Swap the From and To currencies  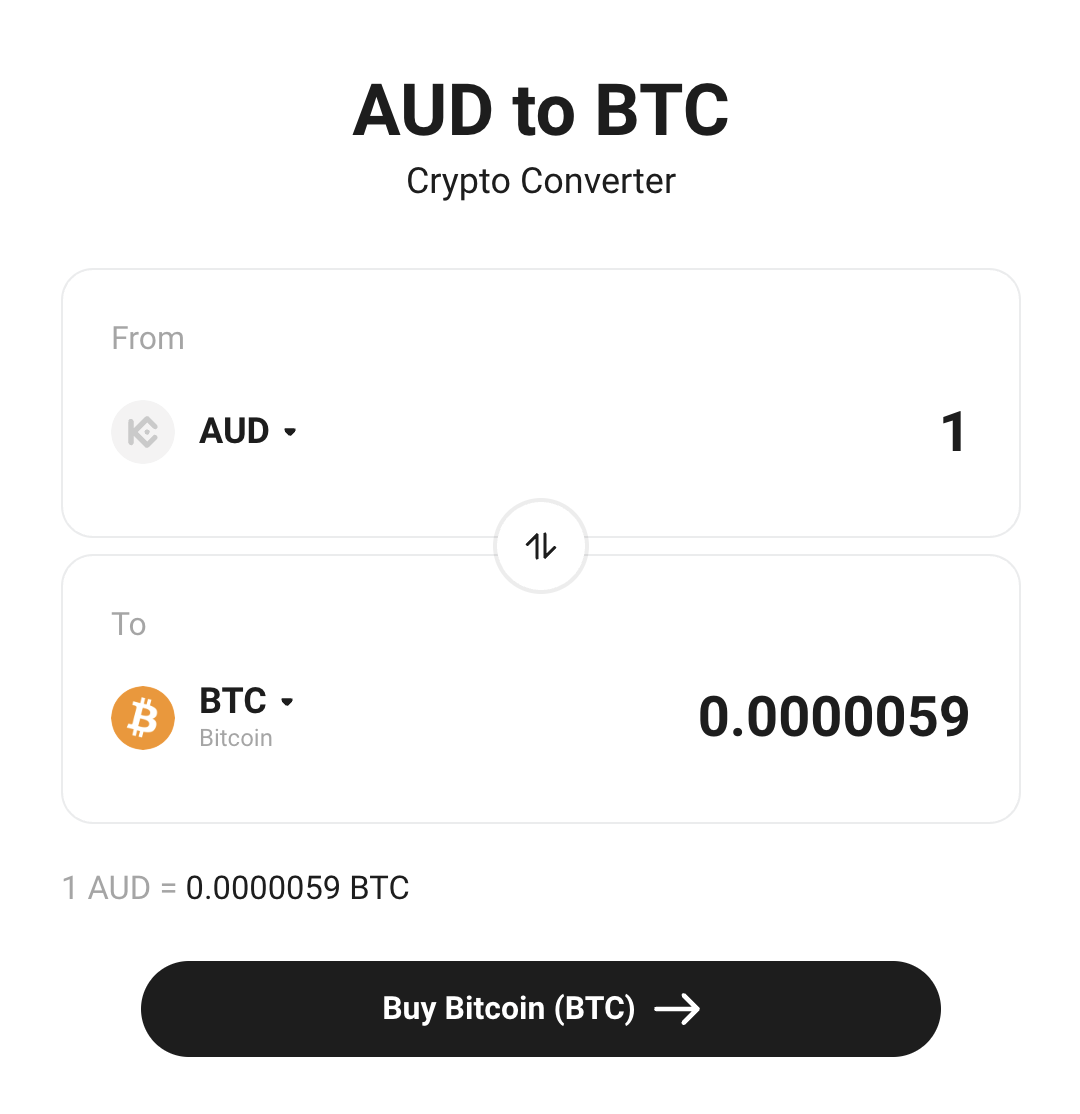541,546
